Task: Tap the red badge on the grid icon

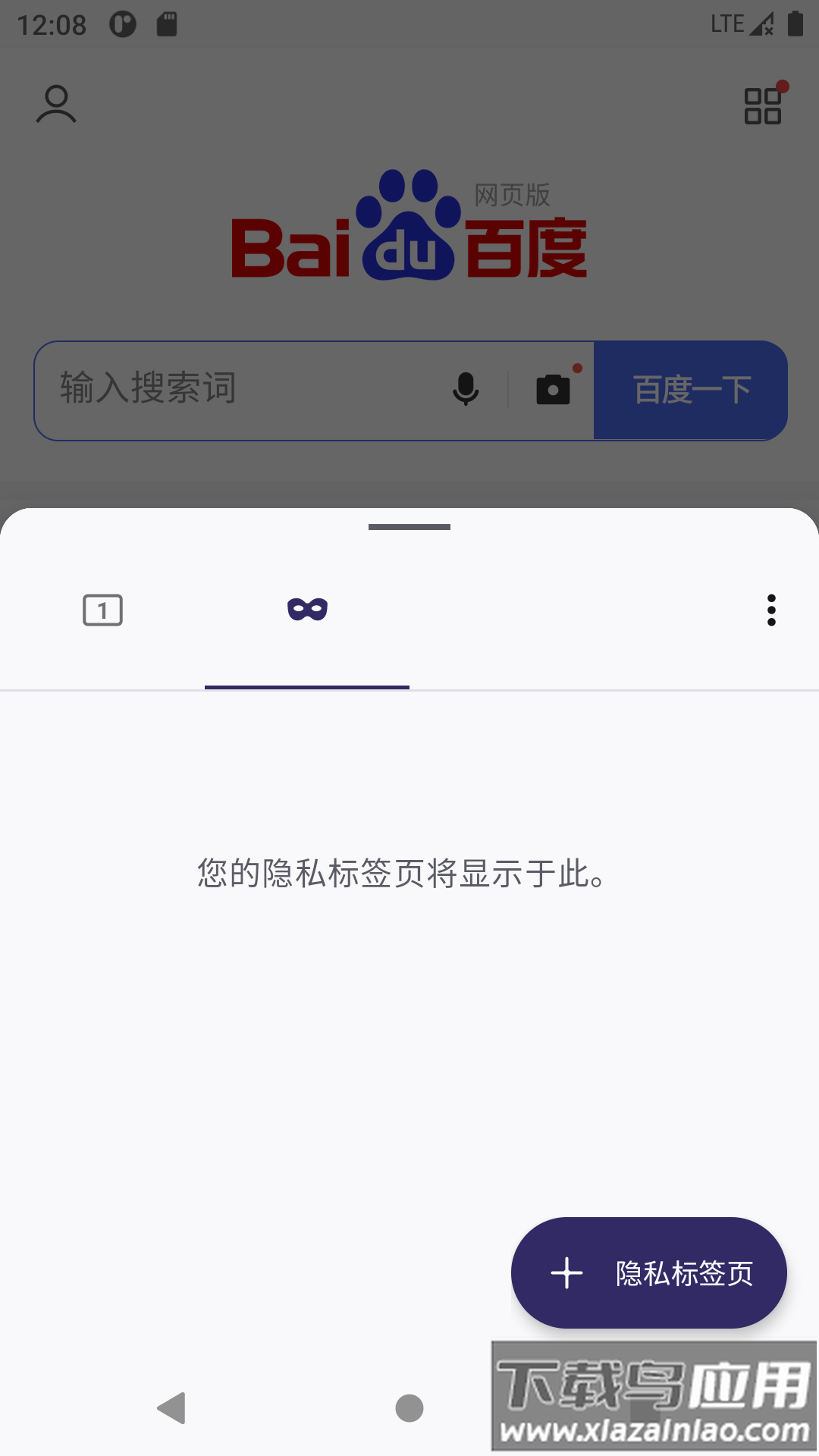Action: [x=782, y=86]
